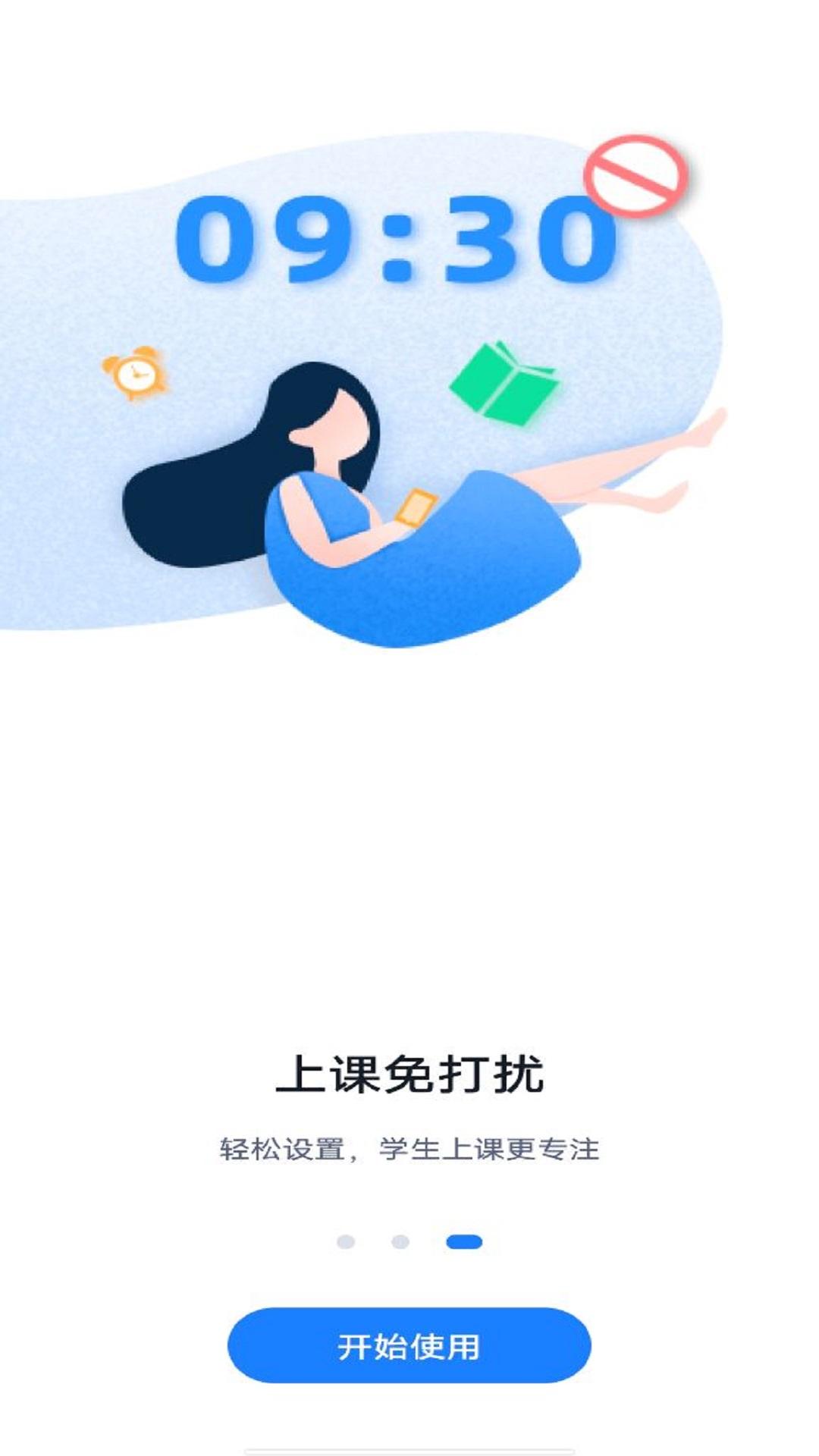Click the red no-disturb prohibition icon
The image size is (819, 1456).
[635, 177]
